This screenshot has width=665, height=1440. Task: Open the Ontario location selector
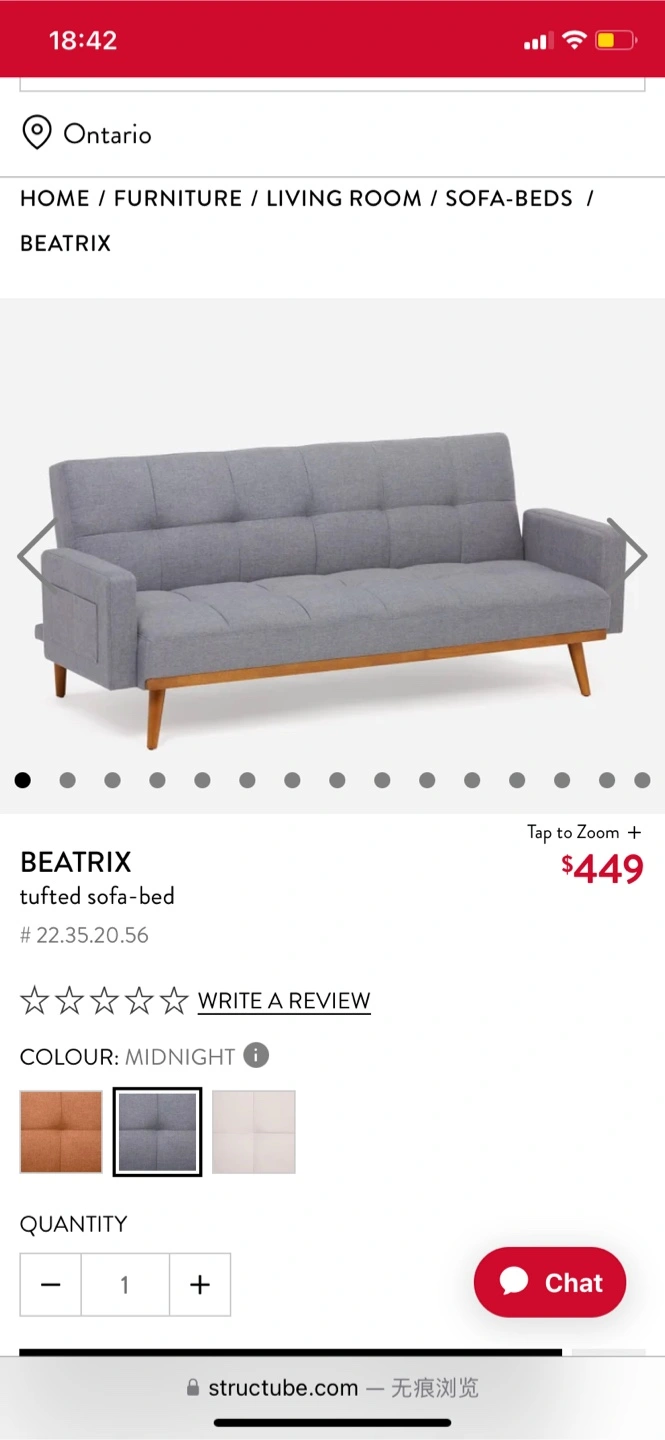pos(88,134)
